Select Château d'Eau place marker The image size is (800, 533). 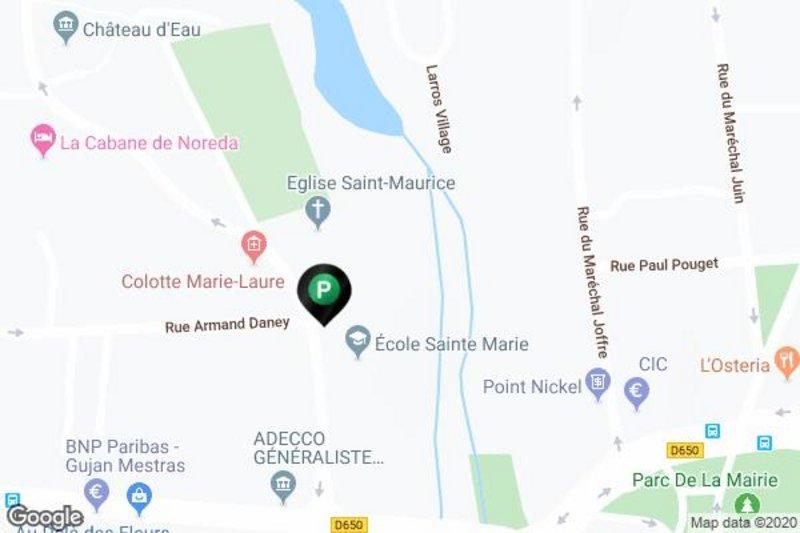click(66, 27)
